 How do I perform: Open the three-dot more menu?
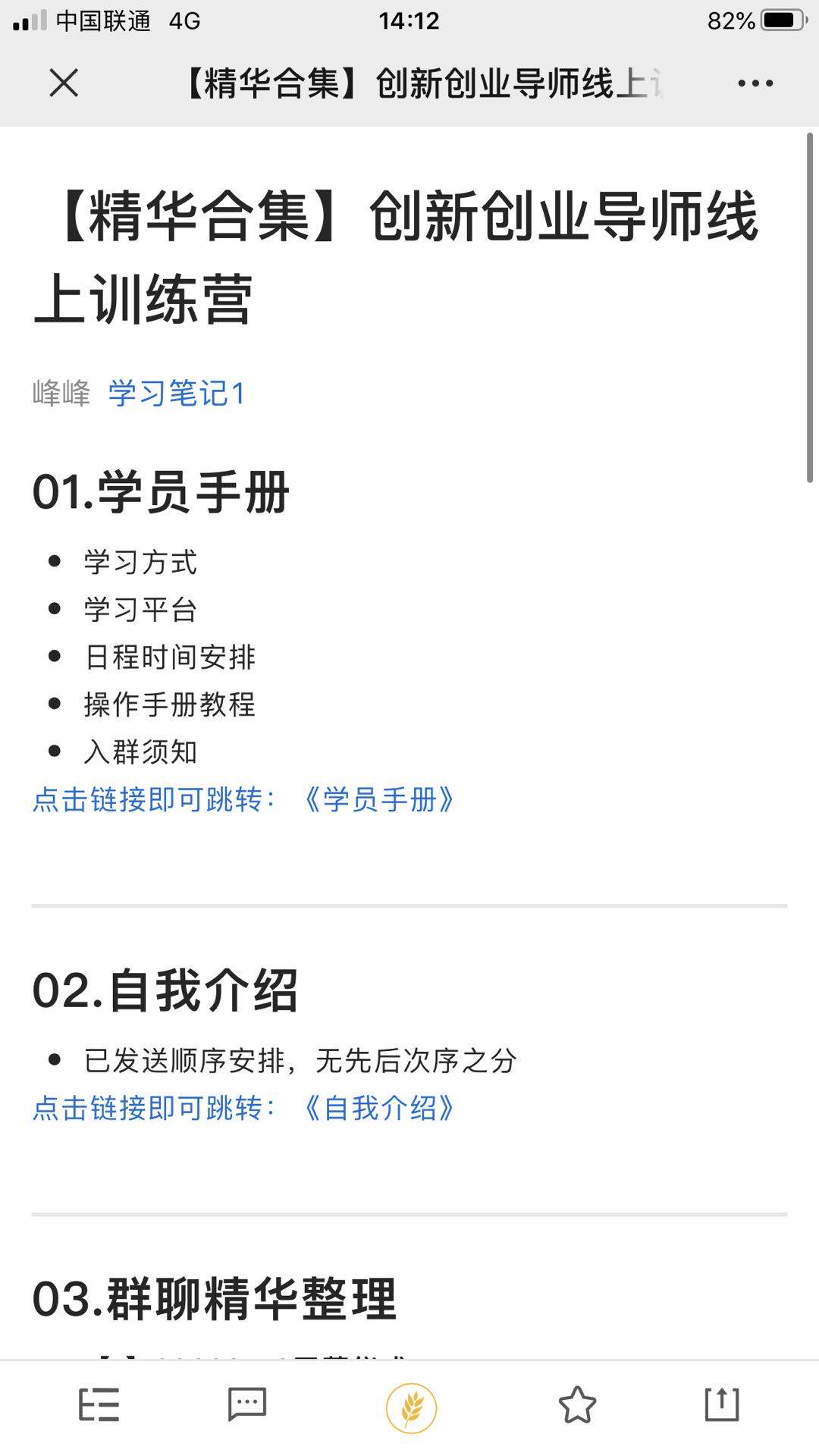(755, 83)
